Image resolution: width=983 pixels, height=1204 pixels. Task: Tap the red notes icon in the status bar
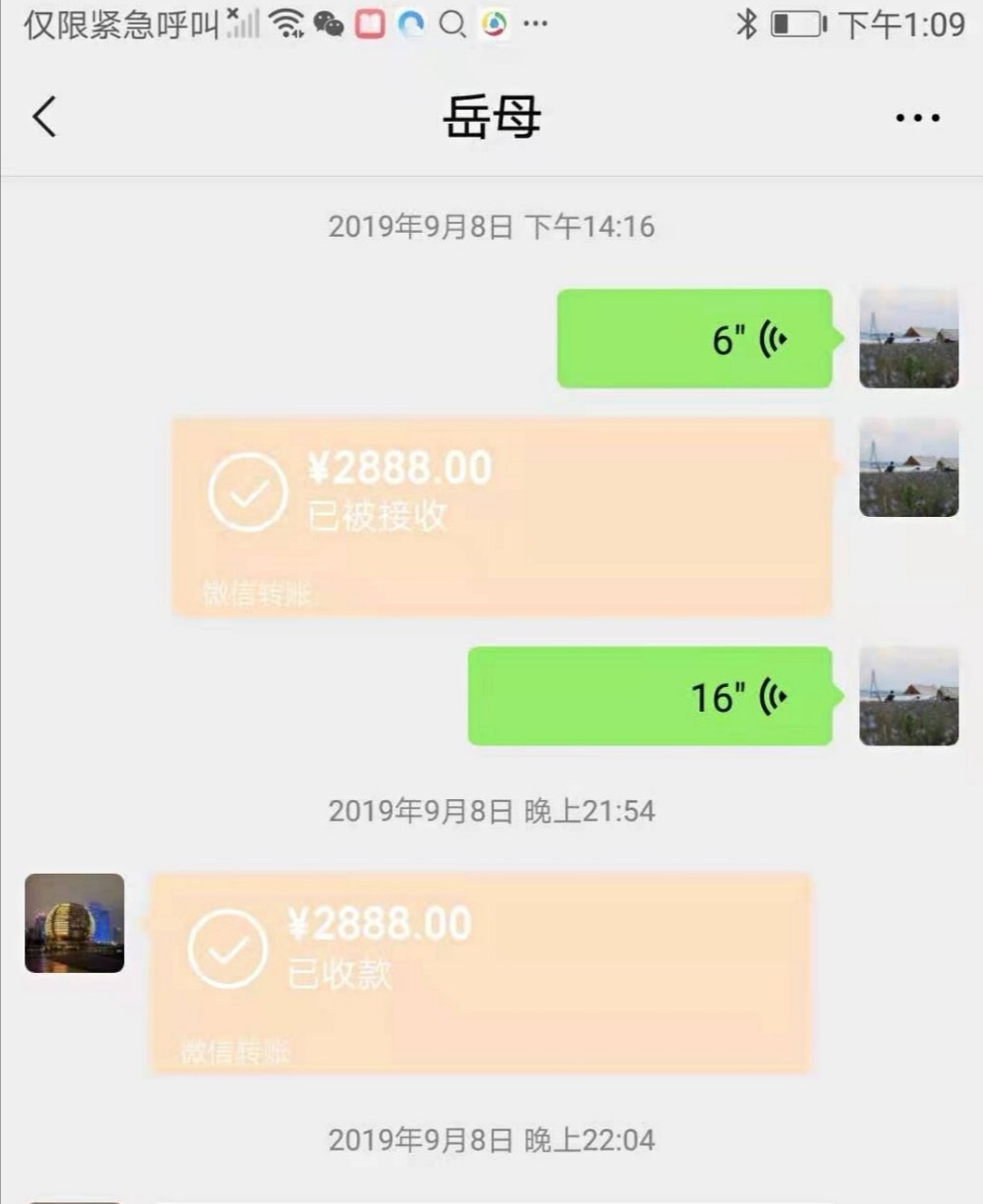372,22
